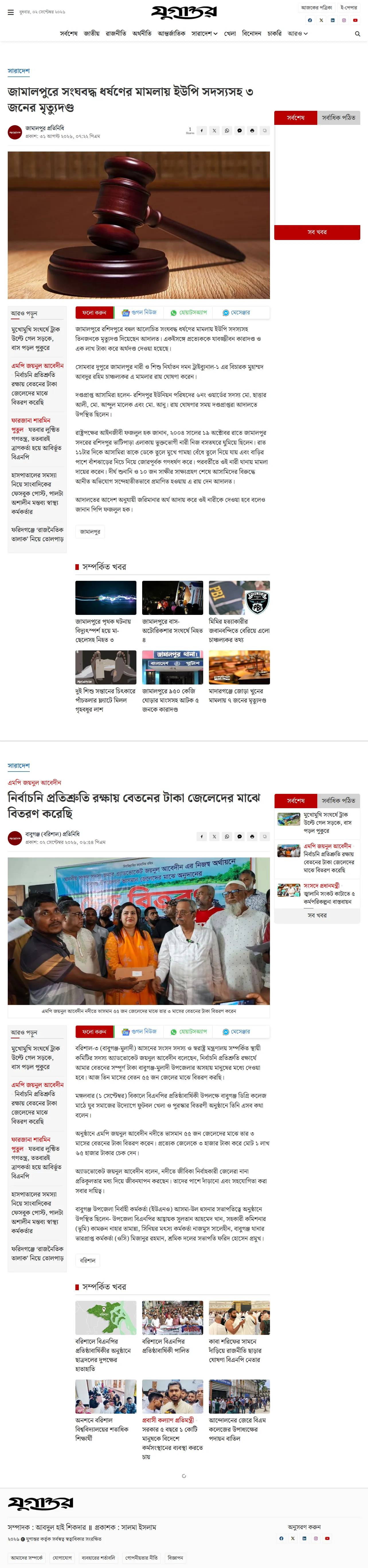Go to the জাতীয় section
Viewport: 368px width, 1568px height.
pyautogui.click(x=91, y=34)
